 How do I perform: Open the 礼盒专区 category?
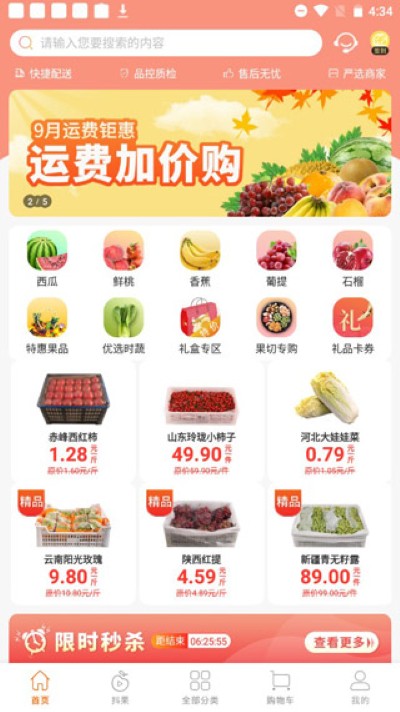click(200, 326)
